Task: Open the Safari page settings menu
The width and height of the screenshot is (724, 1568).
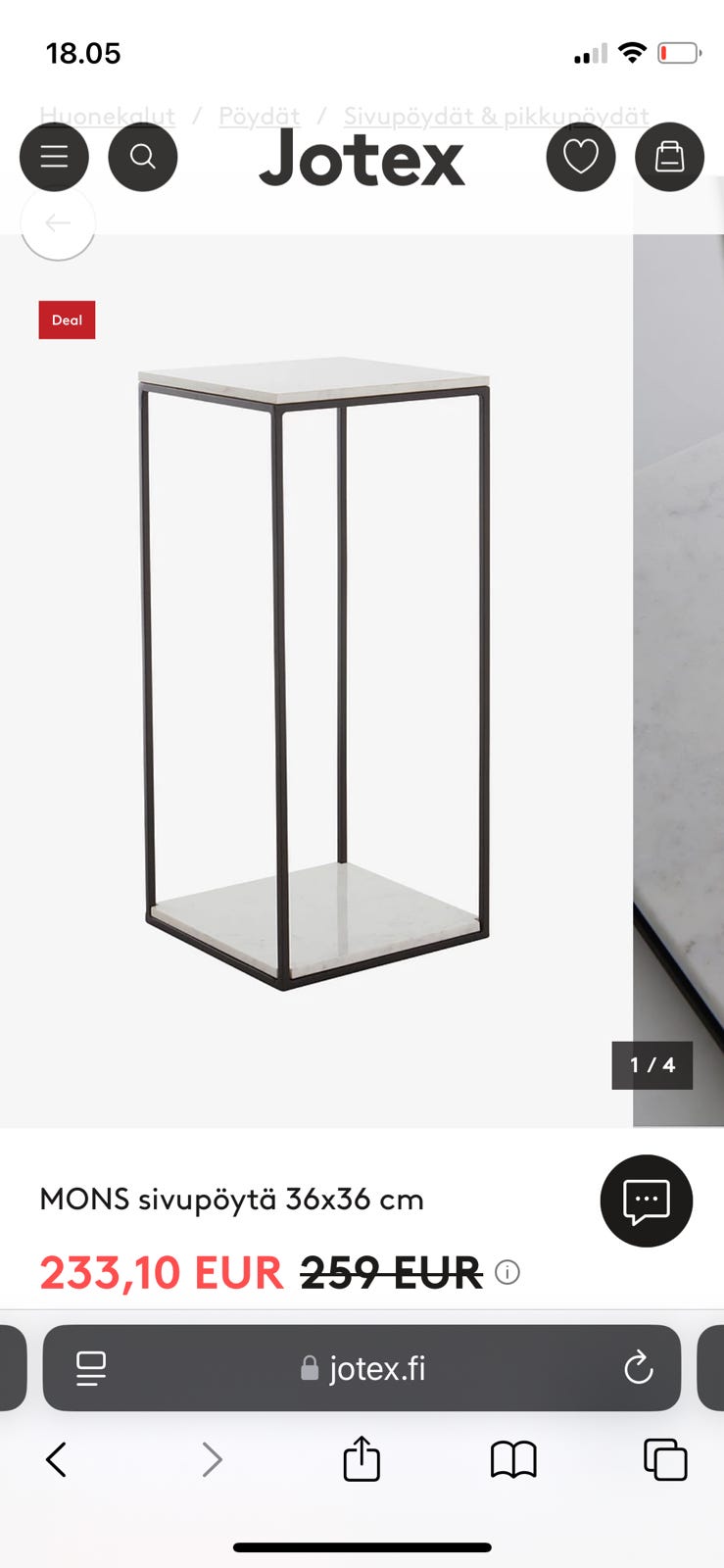Action: (x=91, y=1368)
